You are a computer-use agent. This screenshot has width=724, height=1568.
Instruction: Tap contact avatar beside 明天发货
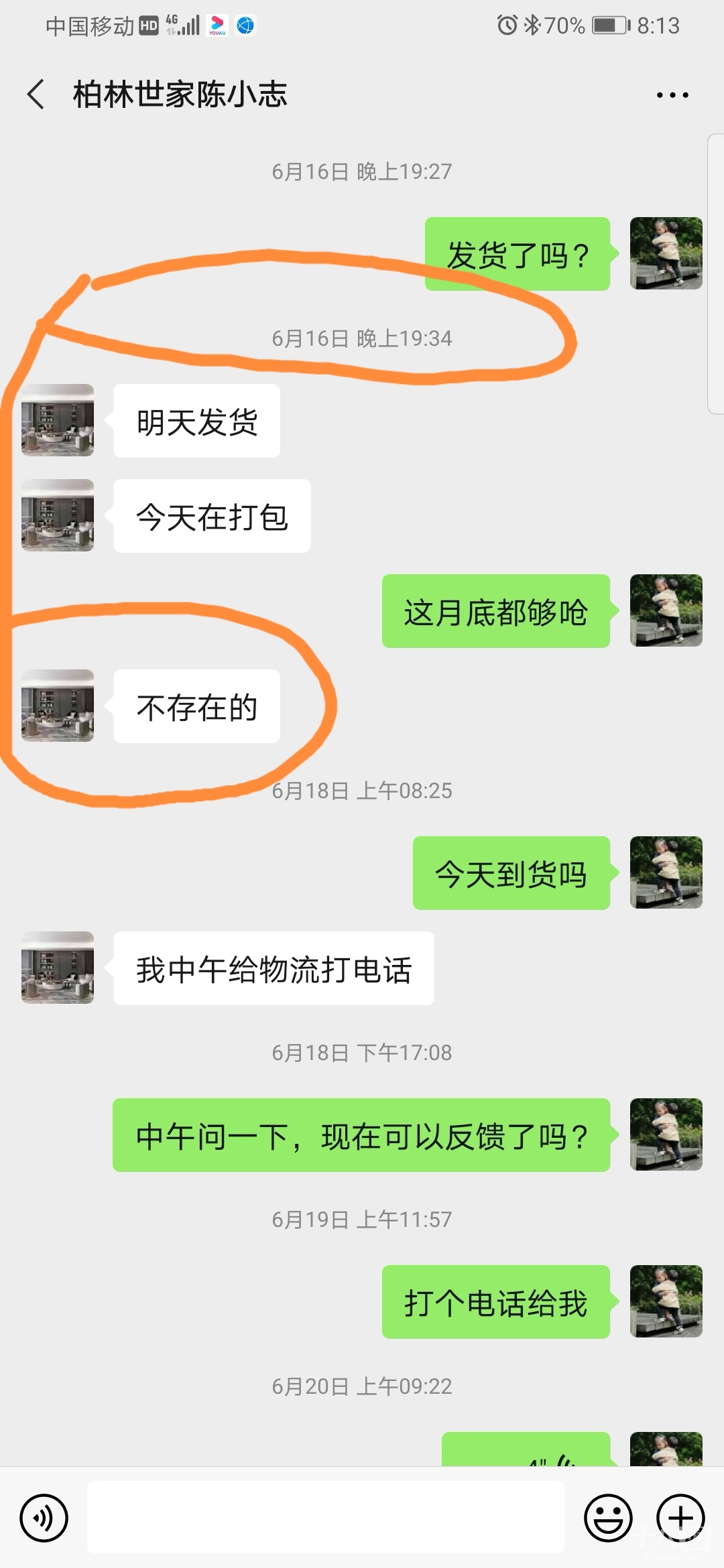58,420
